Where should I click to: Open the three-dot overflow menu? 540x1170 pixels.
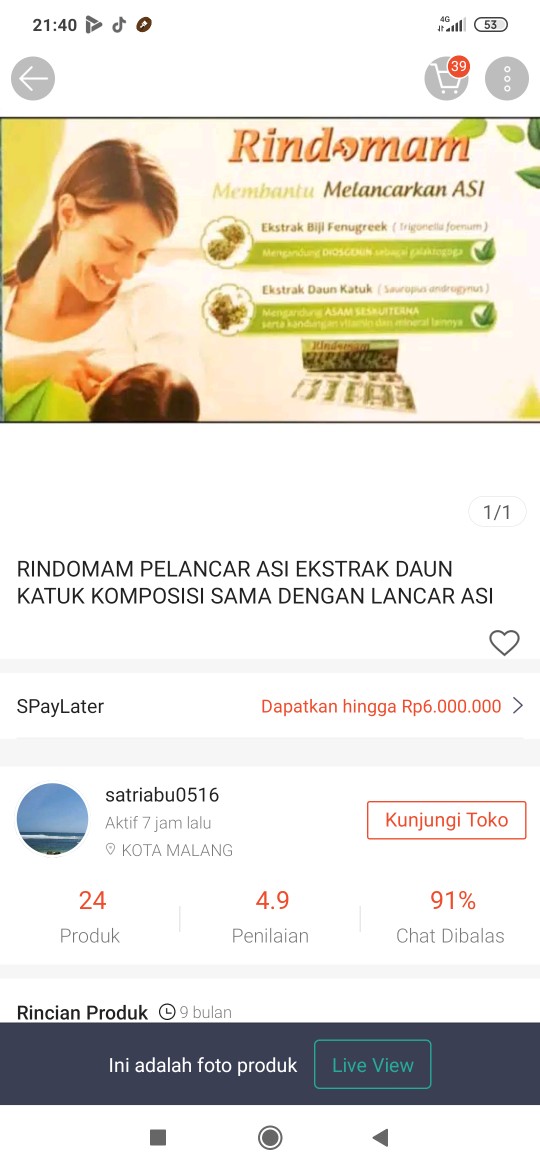pyautogui.click(x=507, y=78)
